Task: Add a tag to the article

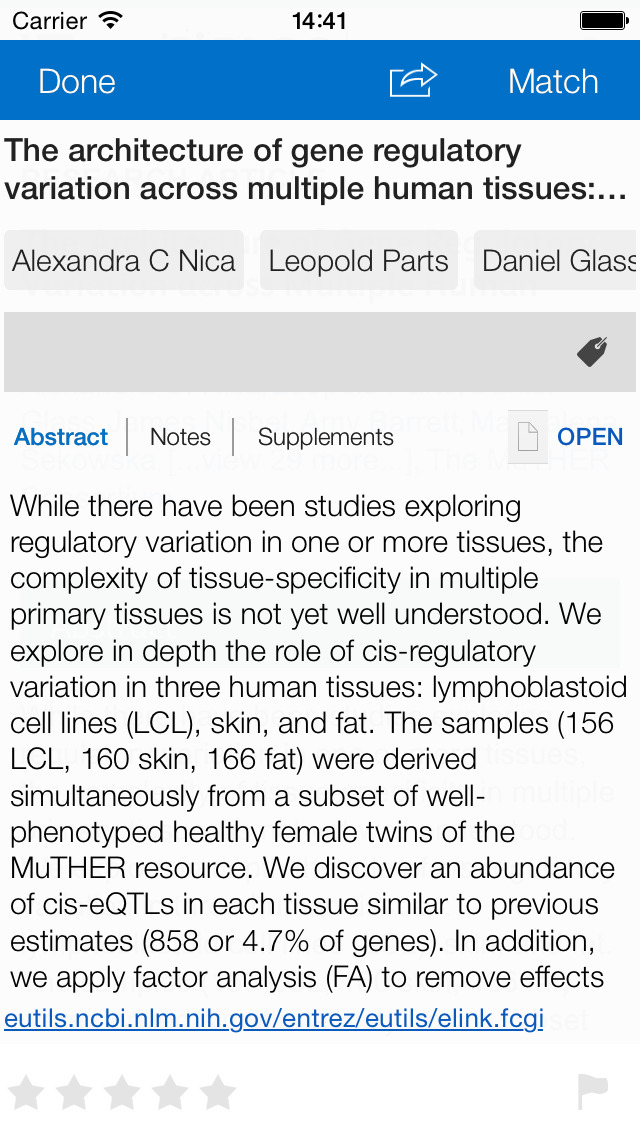Action: click(592, 351)
